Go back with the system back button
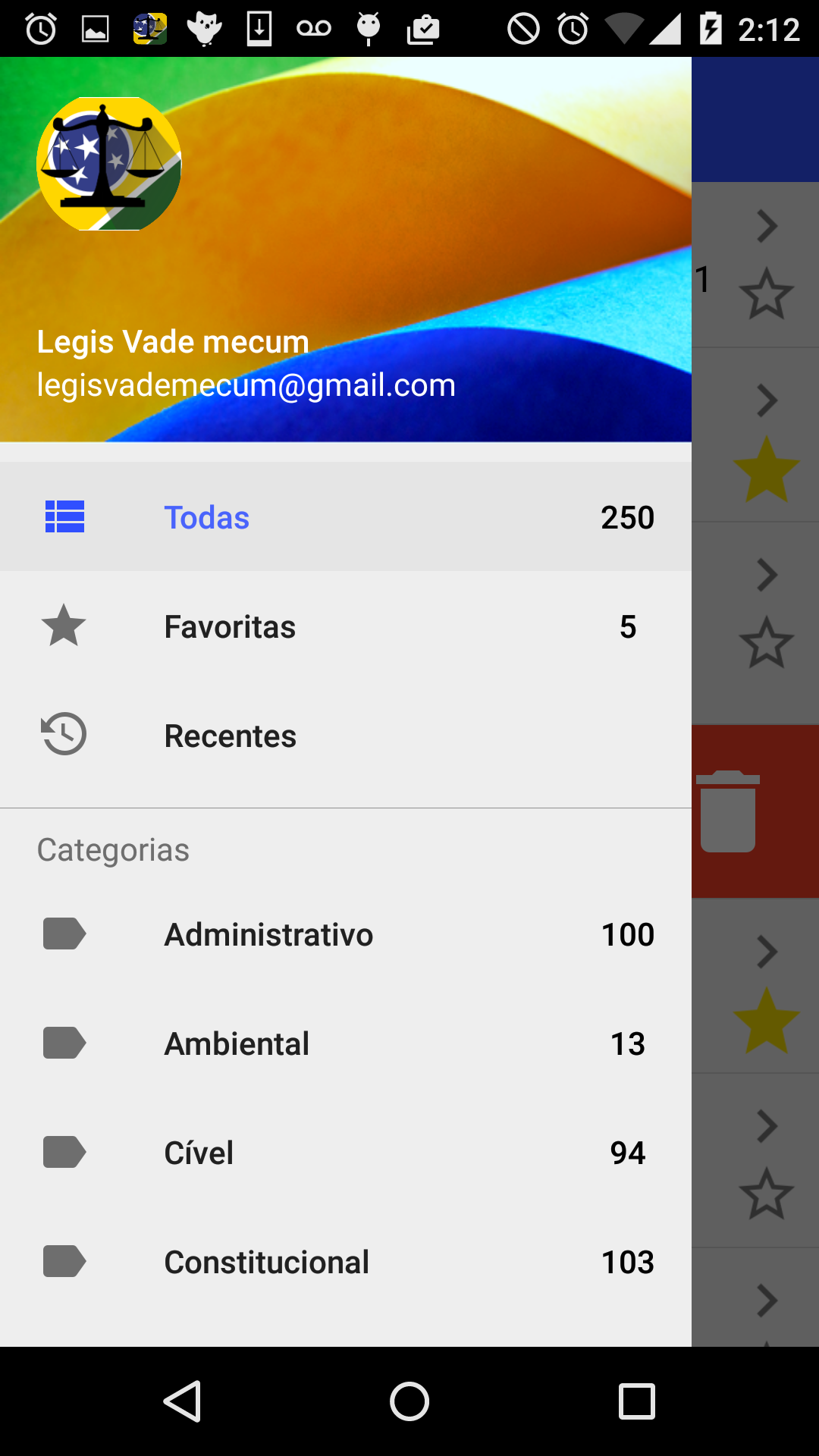Image resolution: width=819 pixels, height=1456 pixels. (x=182, y=1401)
